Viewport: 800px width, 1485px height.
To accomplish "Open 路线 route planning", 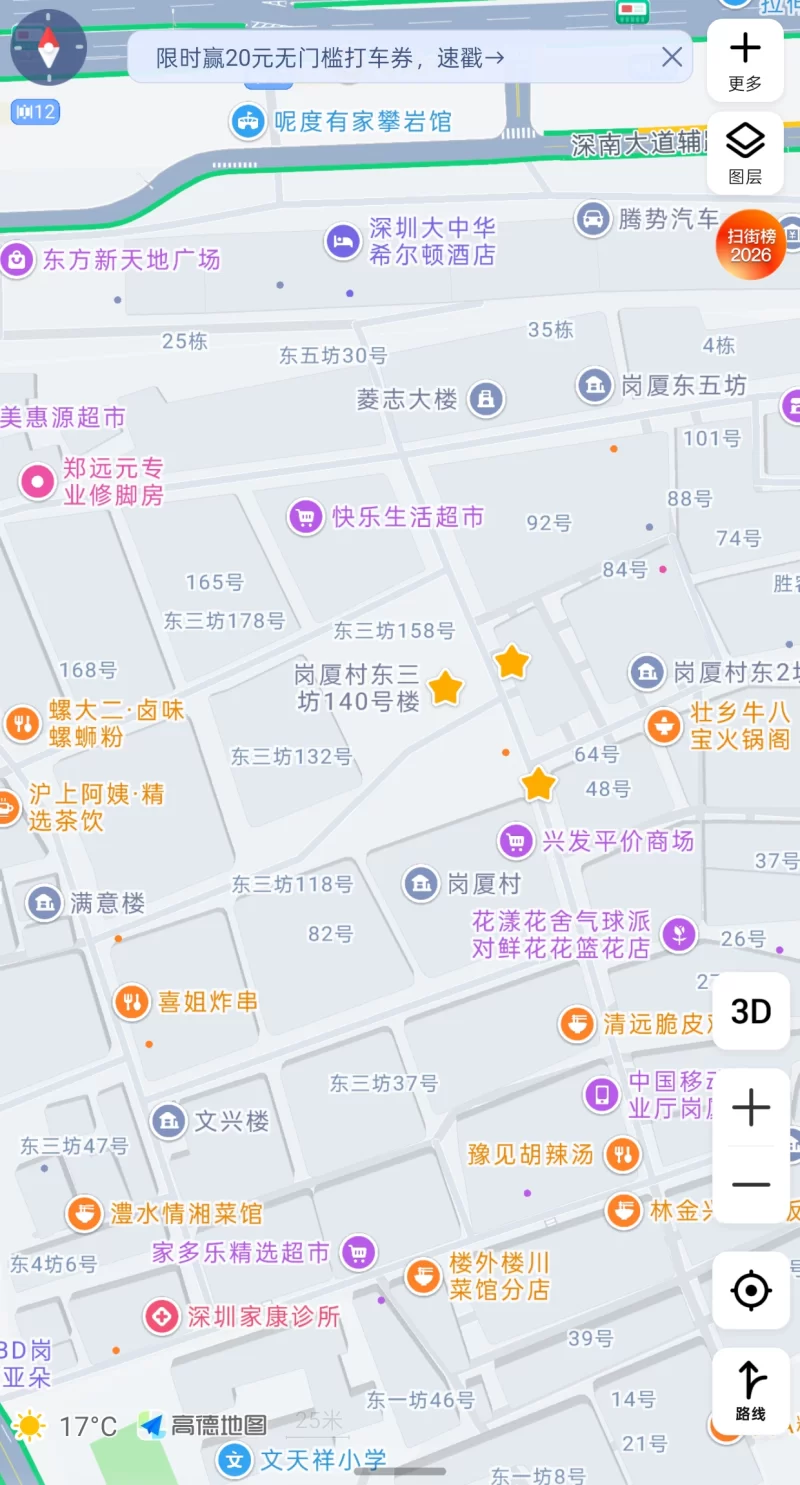I will pos(751,1390).
